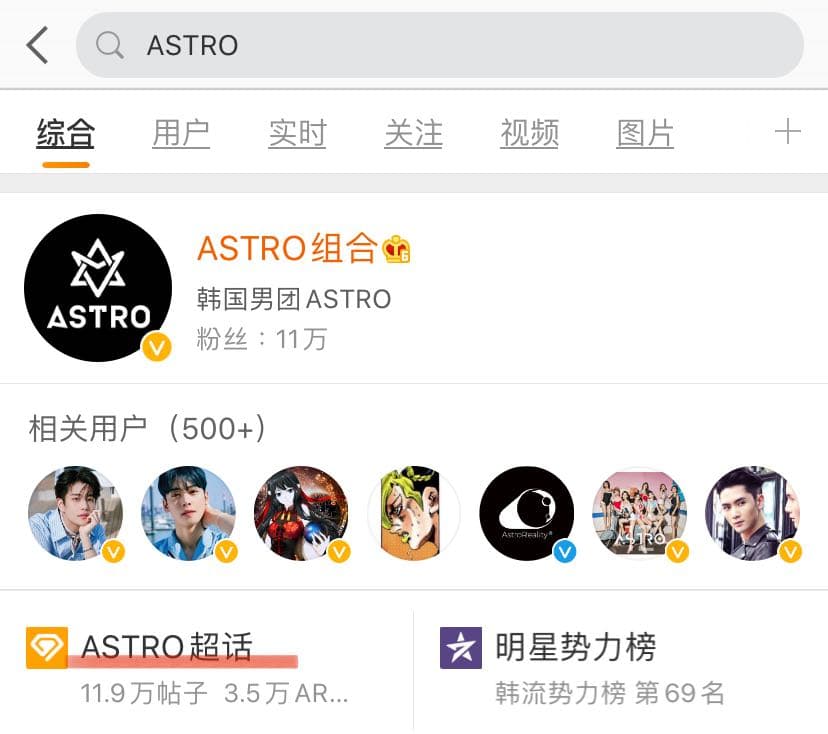
Task: Open the girl group related user avatar
Action: [x=640, y=513]
